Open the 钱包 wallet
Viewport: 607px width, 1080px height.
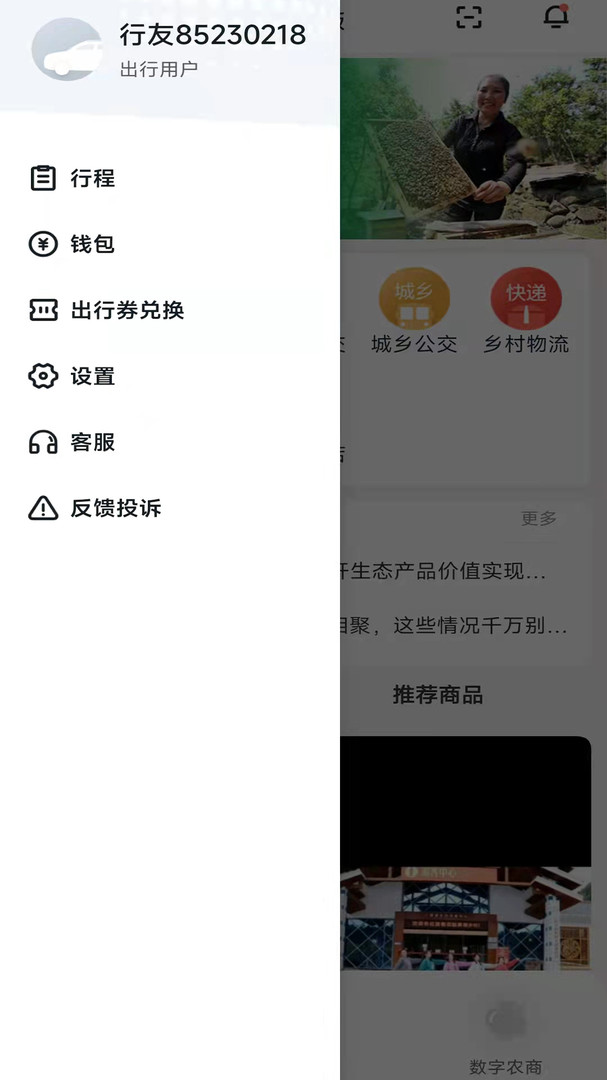pyautogui.click(x=92, y=244)
